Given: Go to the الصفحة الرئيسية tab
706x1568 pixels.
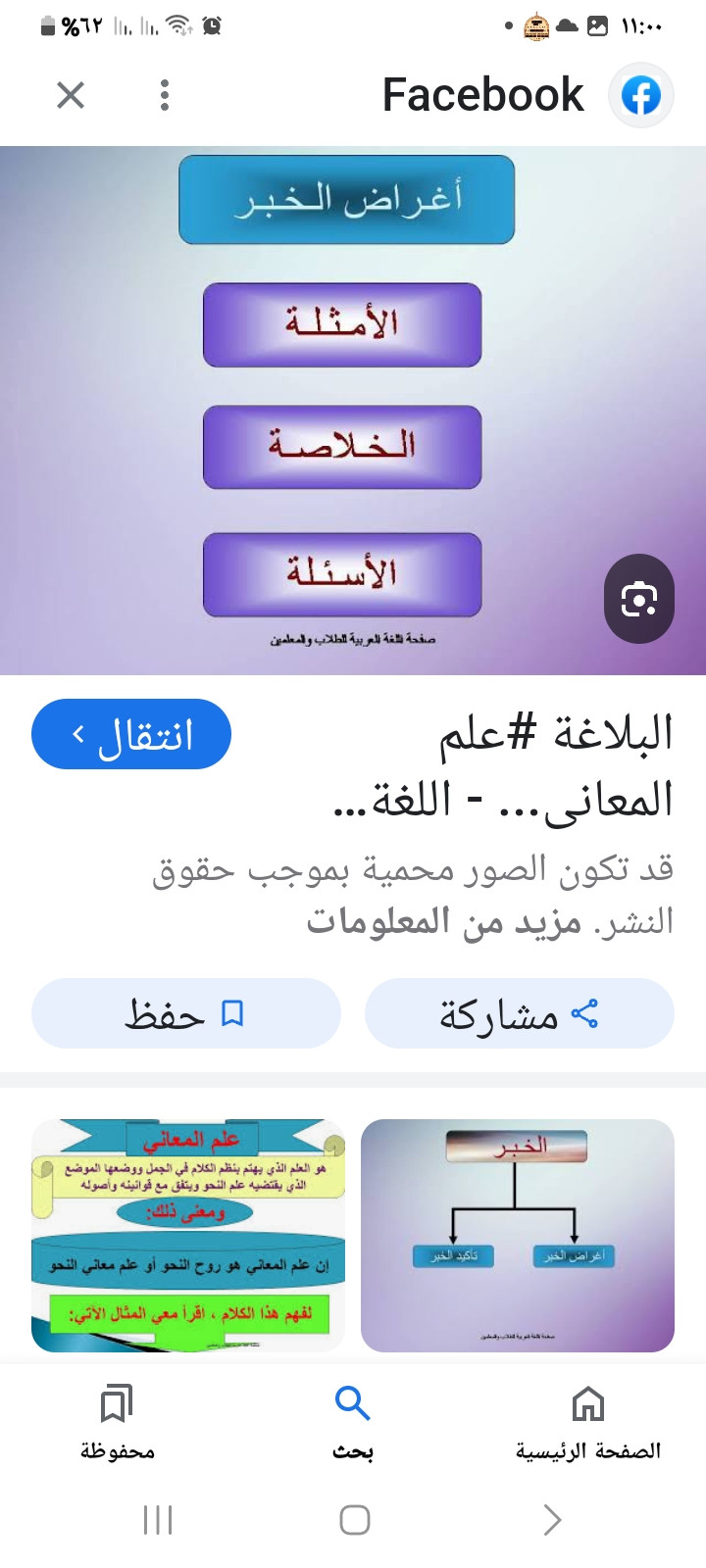Looking at the screenshot, I should [x=588, y=1421].
